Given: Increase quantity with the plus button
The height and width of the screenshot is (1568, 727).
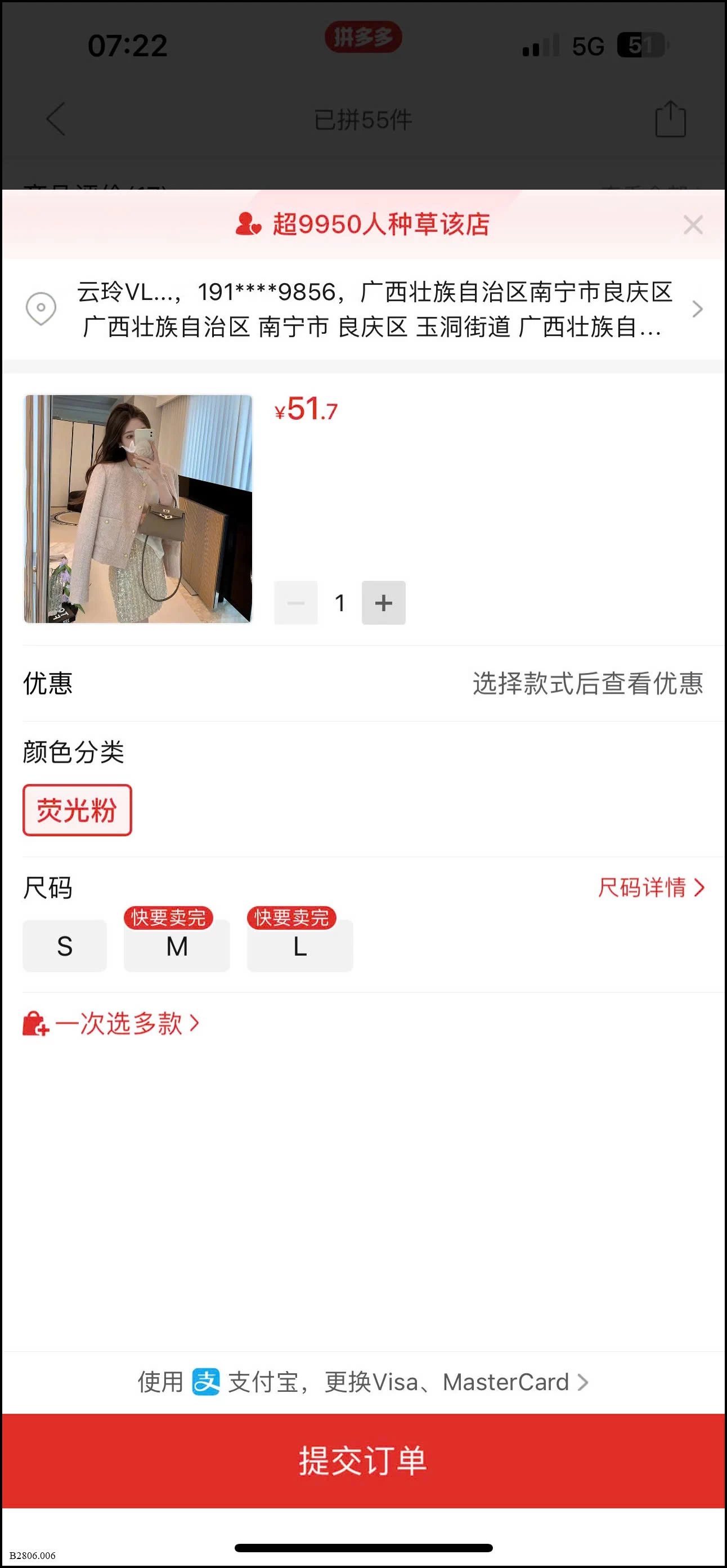Looking at the screenshot, I should click(383, 603).
